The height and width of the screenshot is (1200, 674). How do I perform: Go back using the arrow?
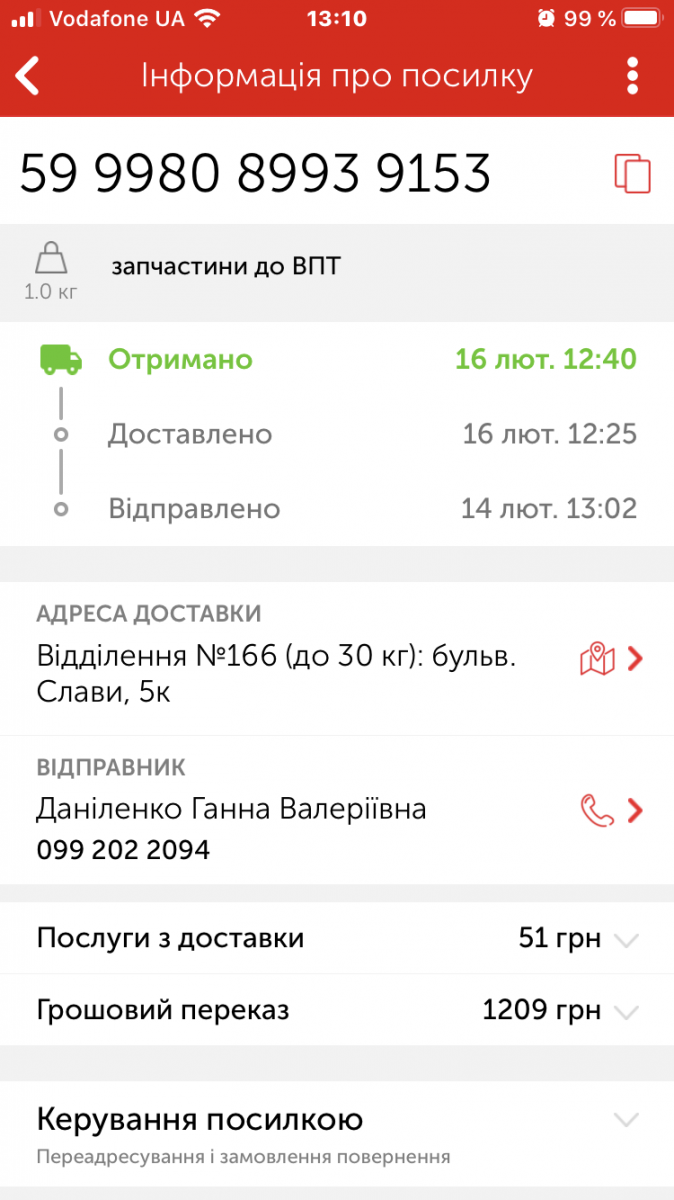point(27,76)
